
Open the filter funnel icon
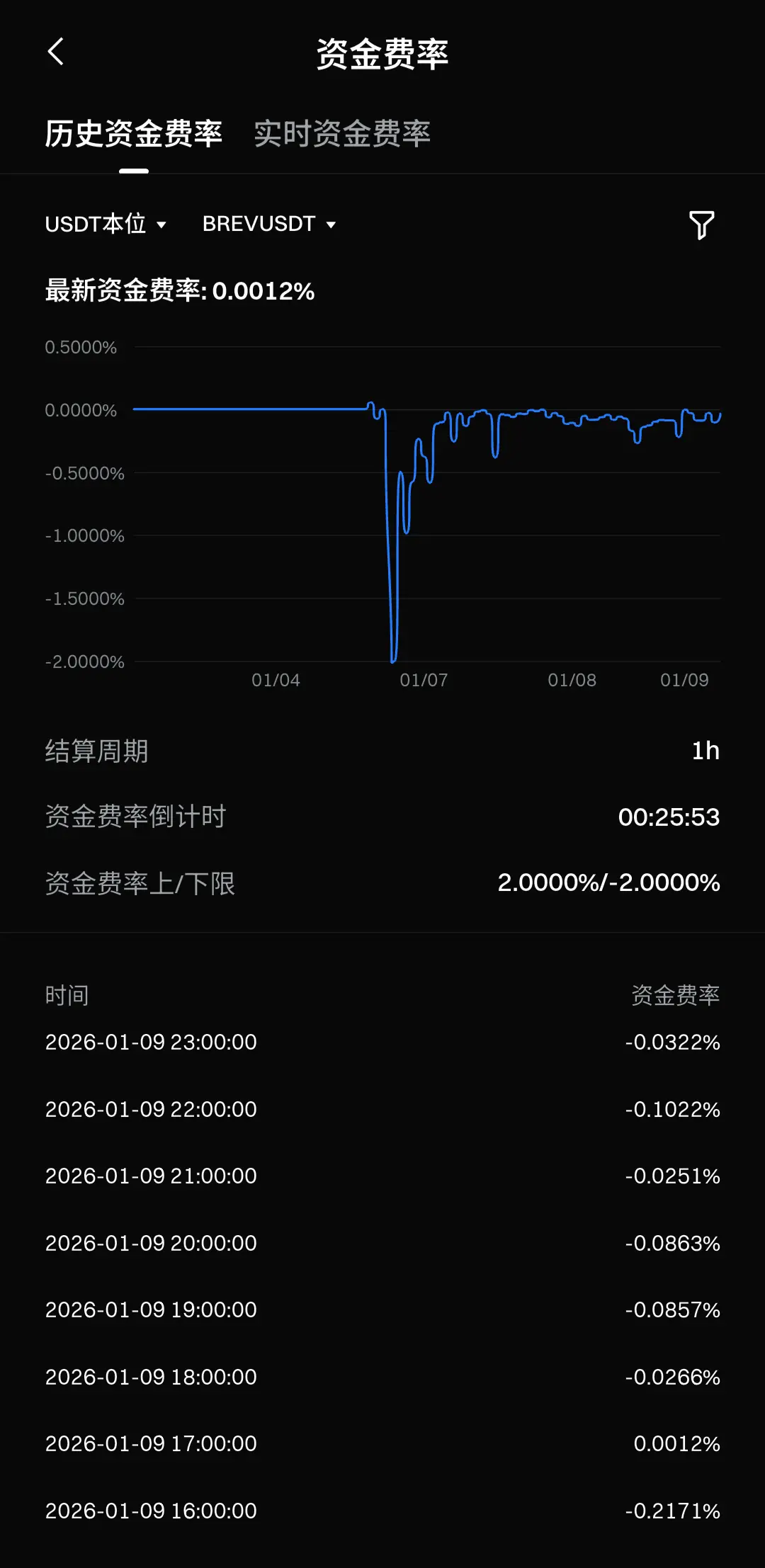coord(701,225)
